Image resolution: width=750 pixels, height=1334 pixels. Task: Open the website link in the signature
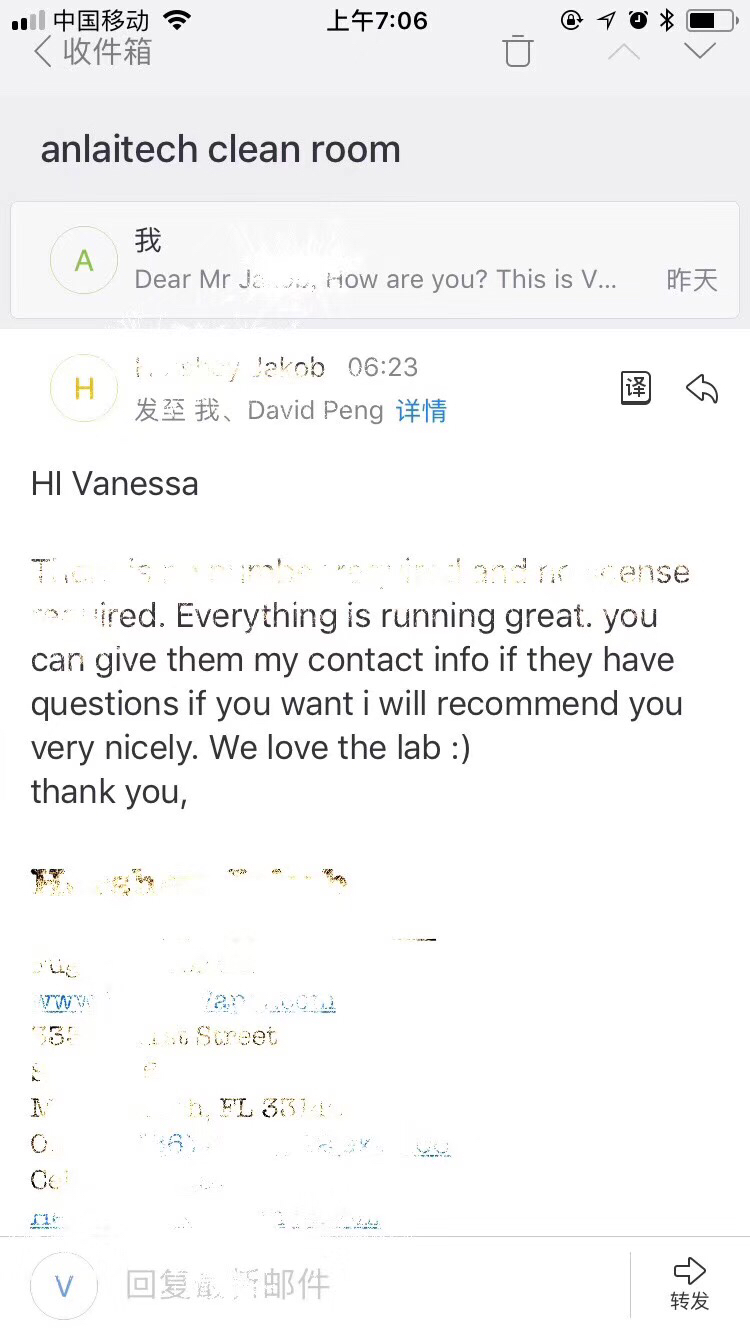tap(183, 1001)
